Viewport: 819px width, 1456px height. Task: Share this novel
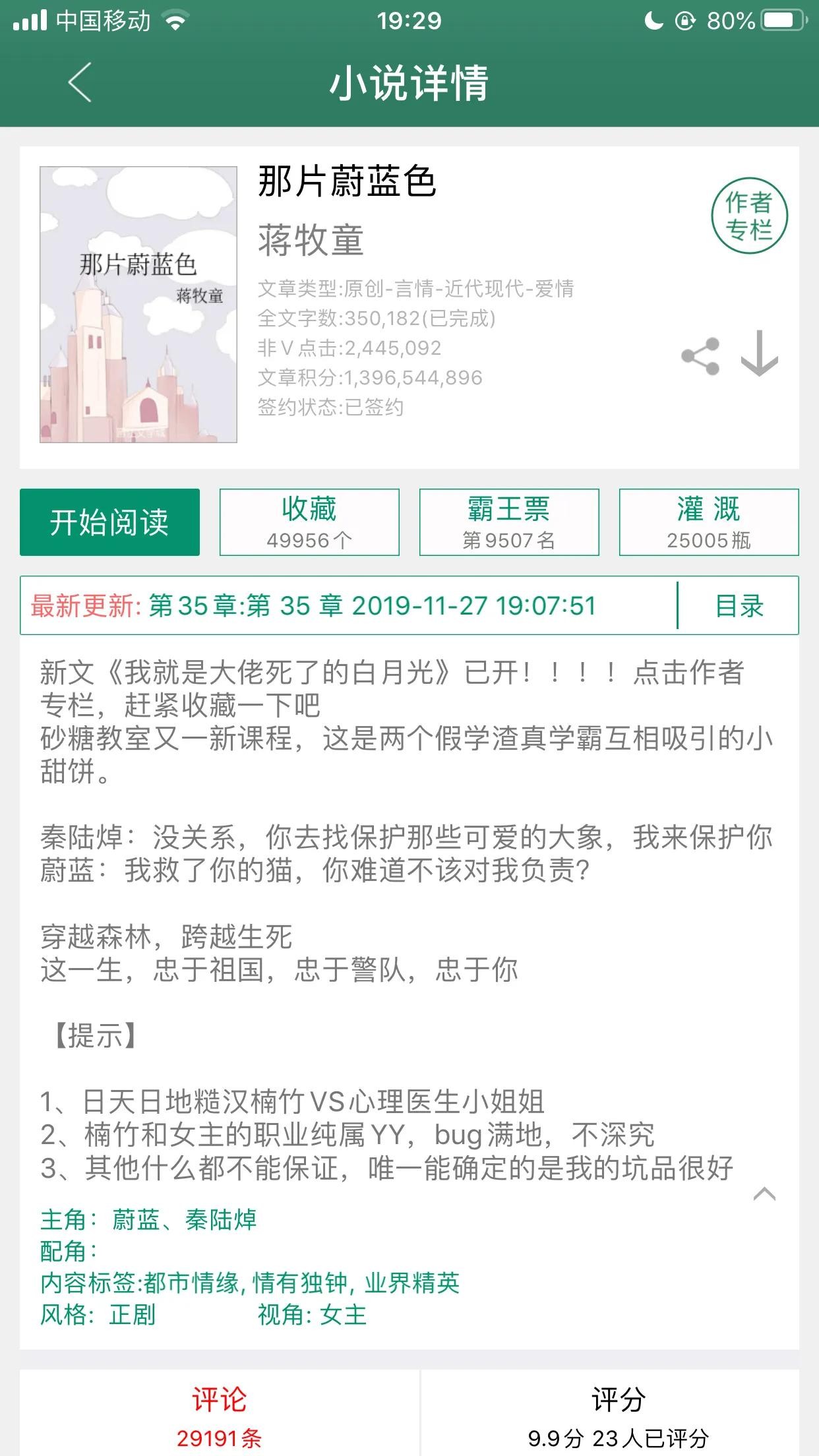pos(700,356)
